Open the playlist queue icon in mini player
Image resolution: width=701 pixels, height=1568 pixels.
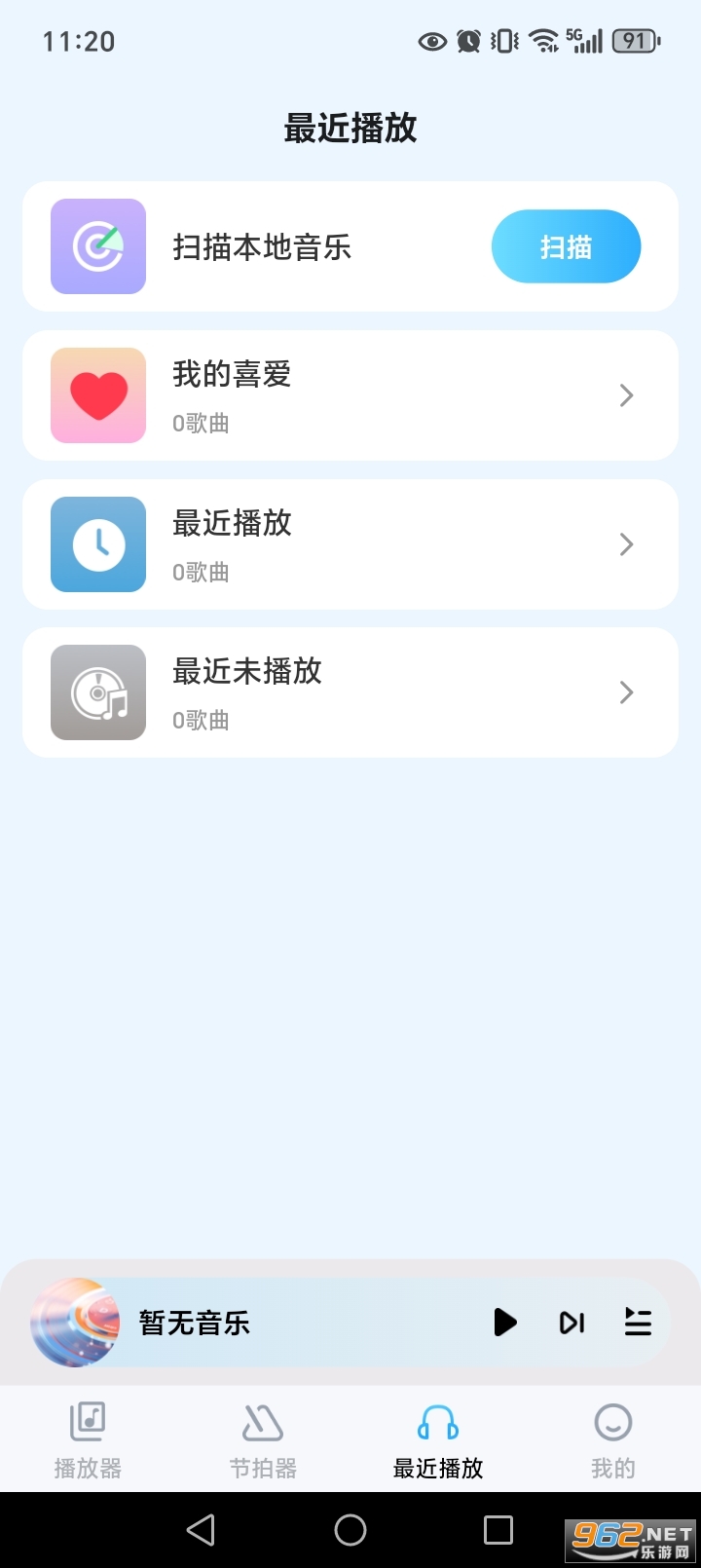[x=638, y=1323]
